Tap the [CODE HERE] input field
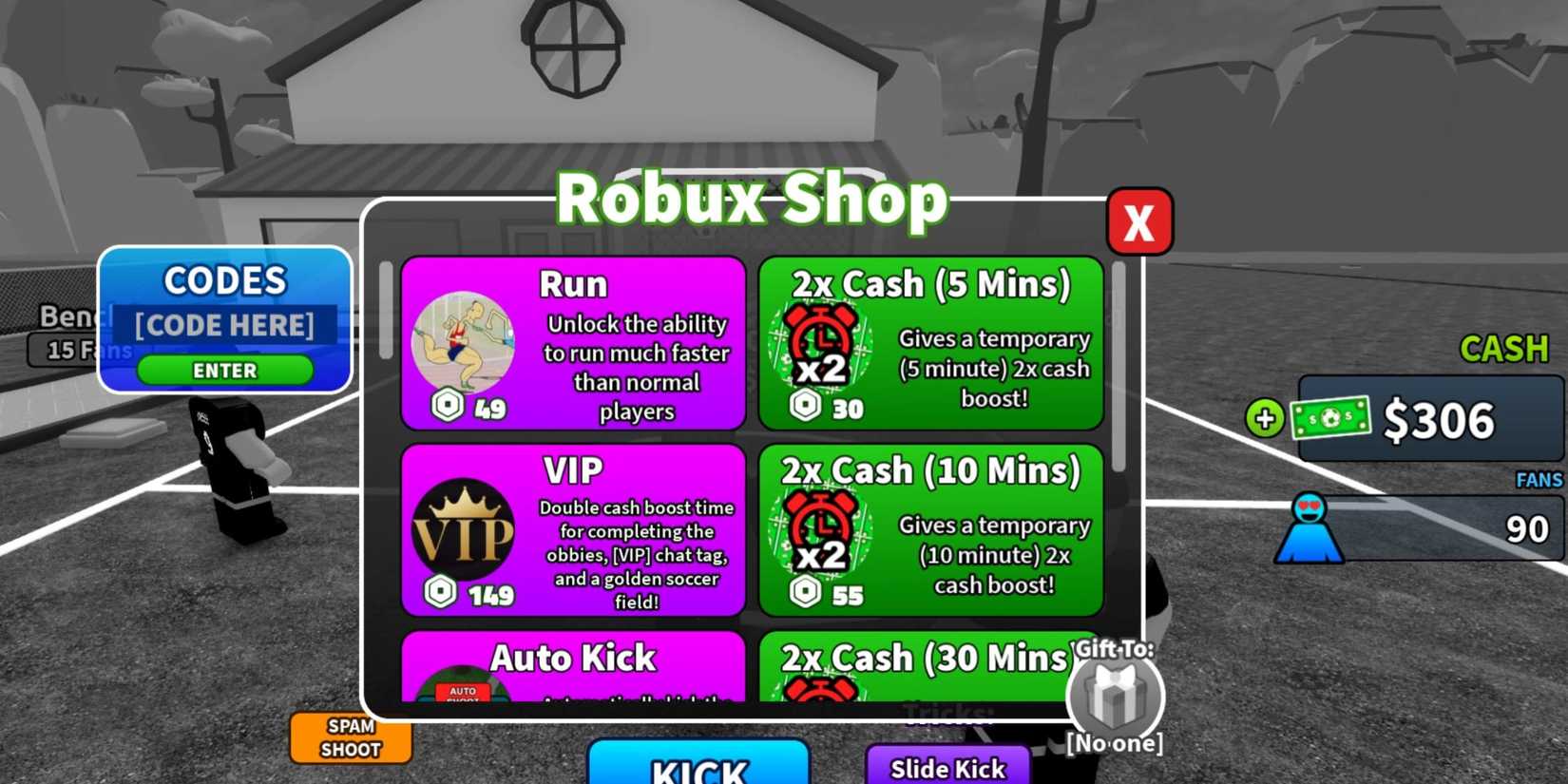The height and width of the screenshot is (784, 1568). [x=225, y=325]
